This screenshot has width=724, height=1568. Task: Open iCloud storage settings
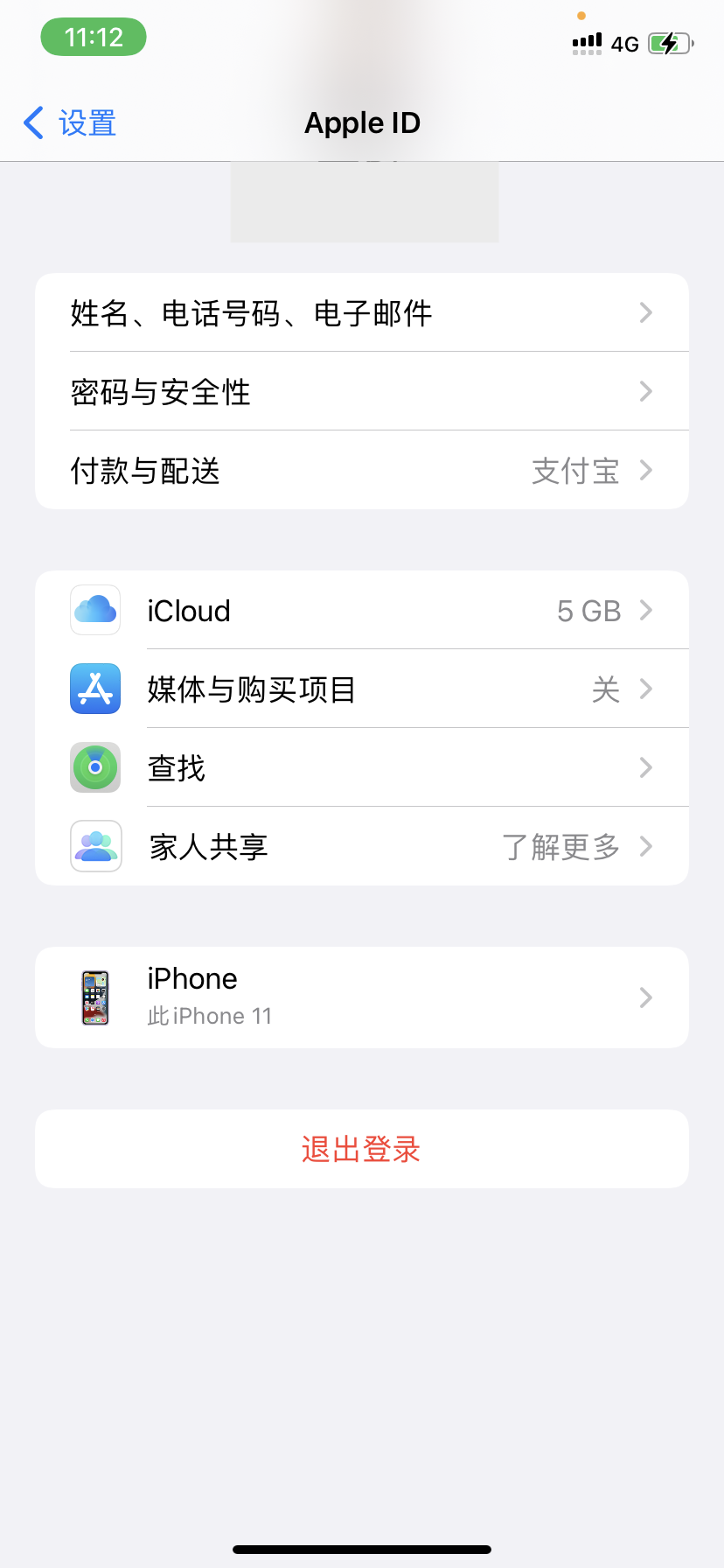point(361,611)
